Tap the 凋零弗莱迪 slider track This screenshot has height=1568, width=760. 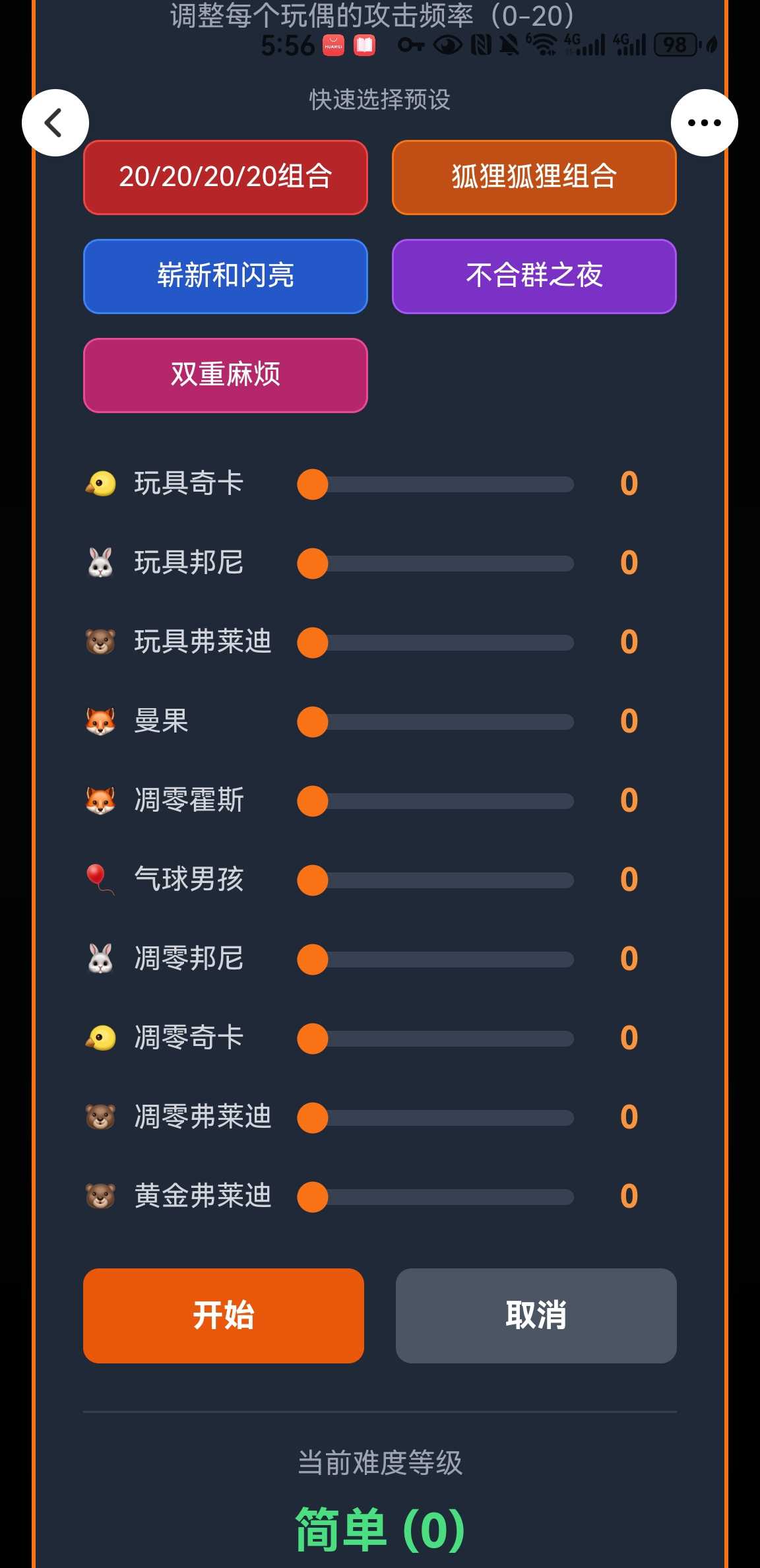[435, 1118]
